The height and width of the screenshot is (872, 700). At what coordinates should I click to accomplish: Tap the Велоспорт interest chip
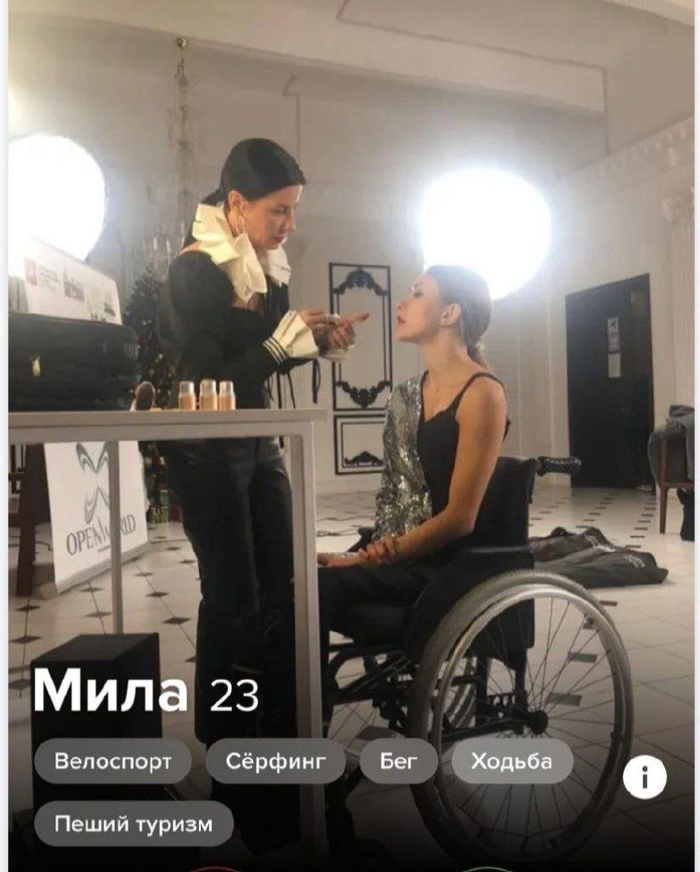112,761
